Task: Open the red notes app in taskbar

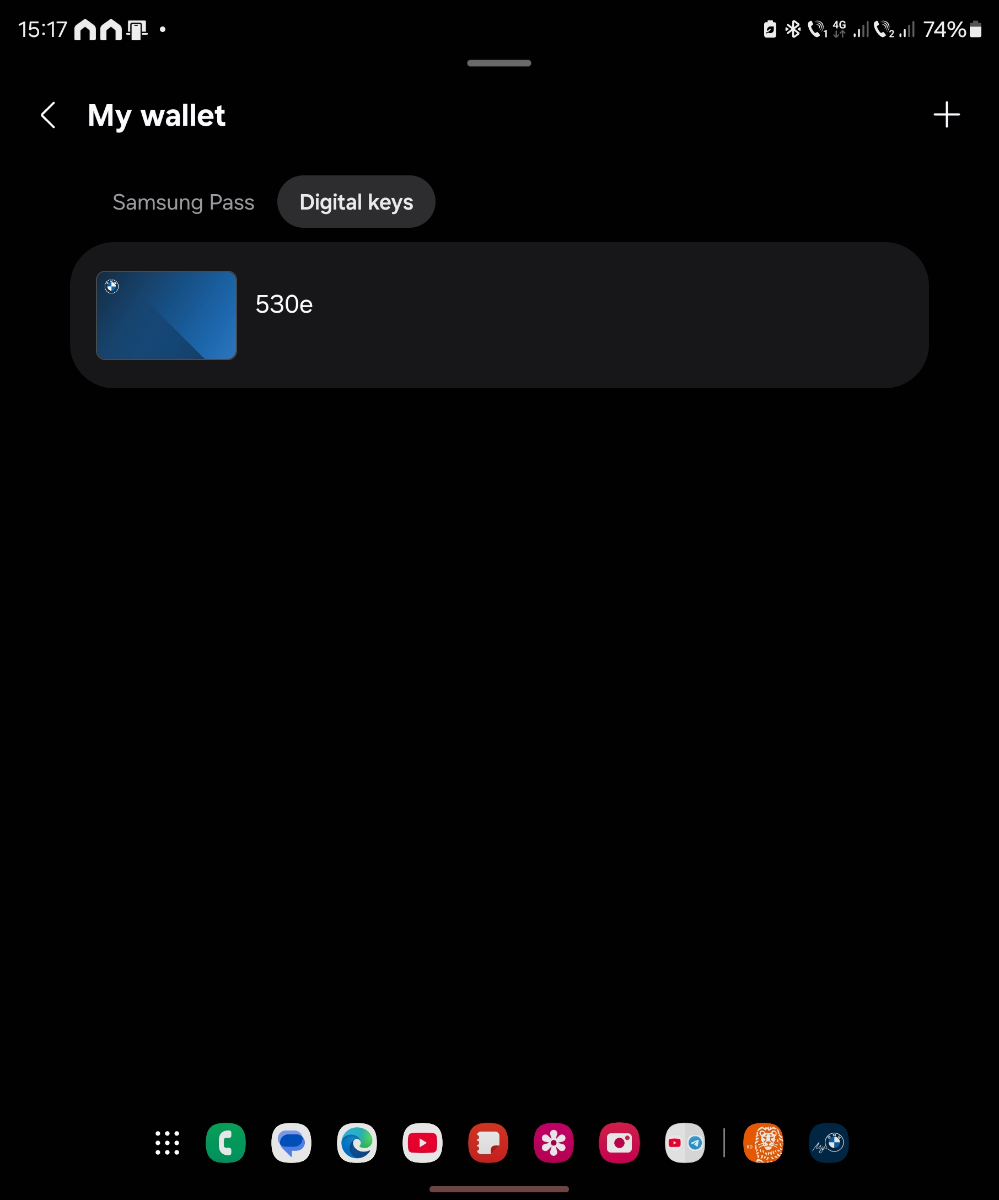Action: [x=488, y=1143]
